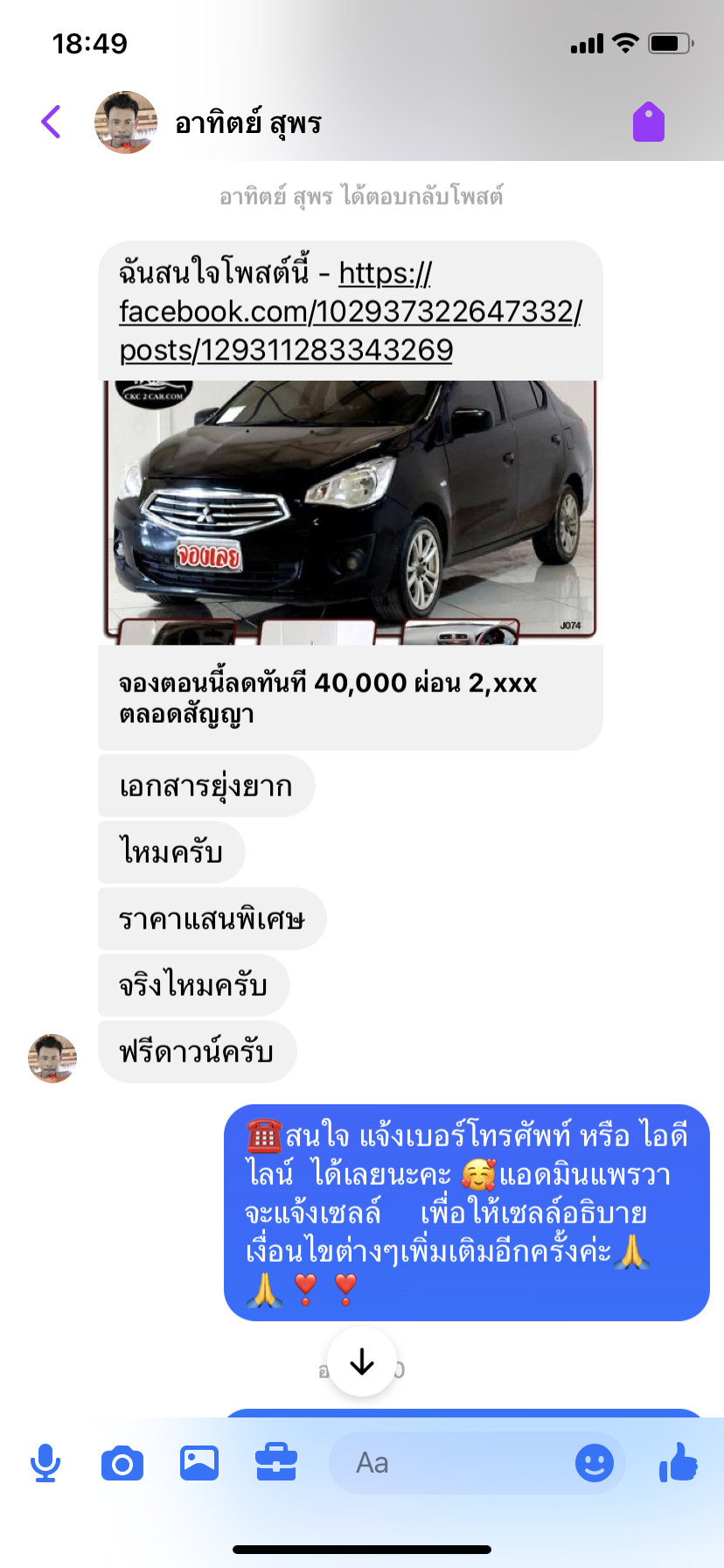
Task: Go back from the chat with อาทิตย์ สุพร
Action: click(x=52, y=122)
